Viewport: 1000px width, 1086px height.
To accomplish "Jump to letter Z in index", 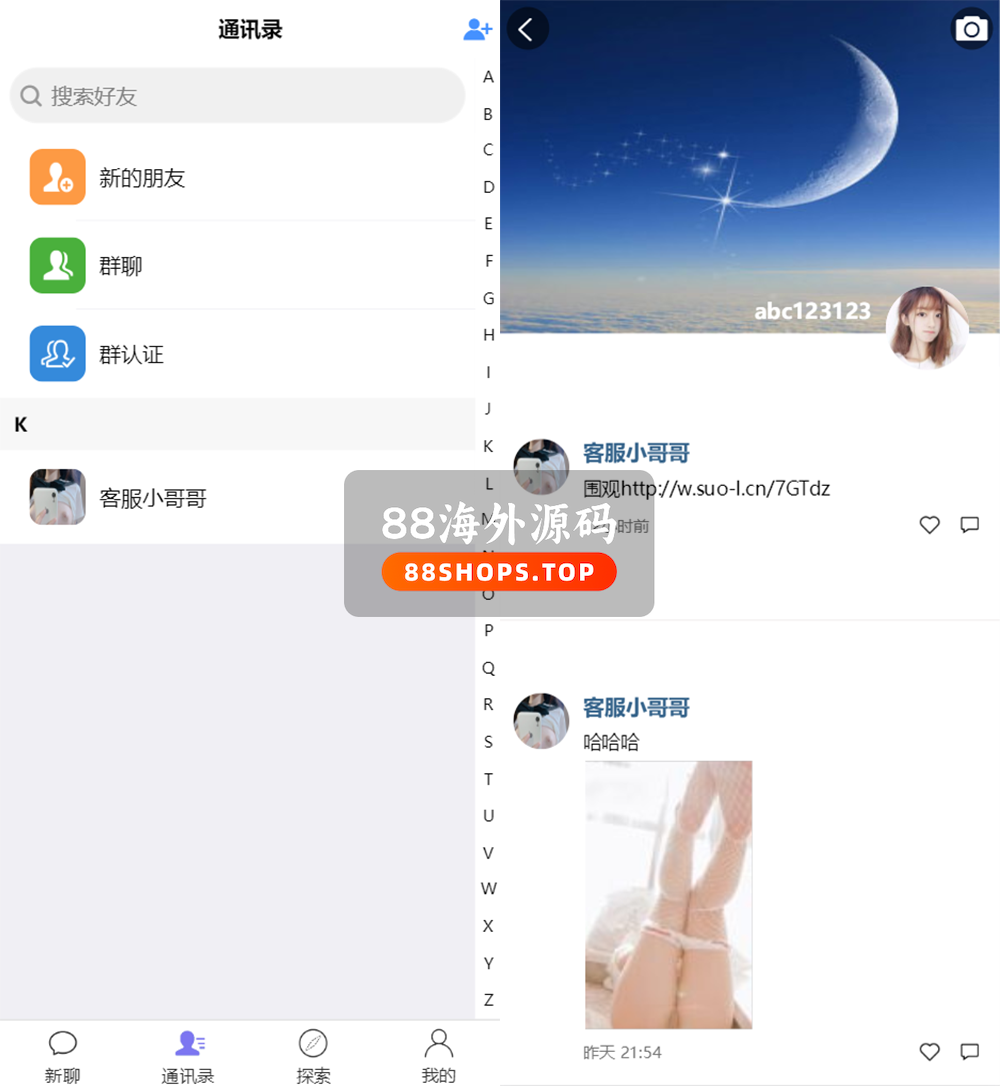I will pos(488,1000).
